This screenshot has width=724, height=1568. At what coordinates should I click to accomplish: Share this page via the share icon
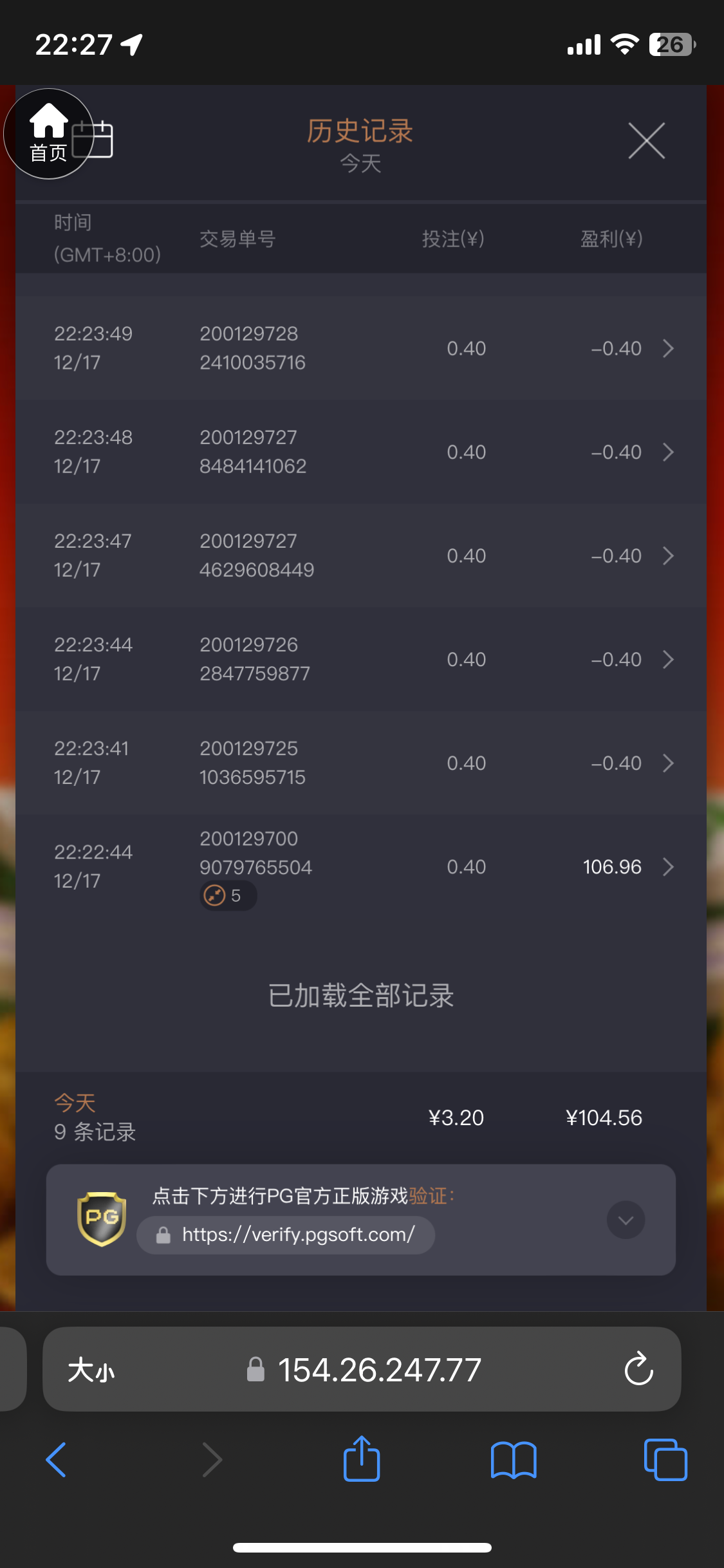coord(362,1458)
